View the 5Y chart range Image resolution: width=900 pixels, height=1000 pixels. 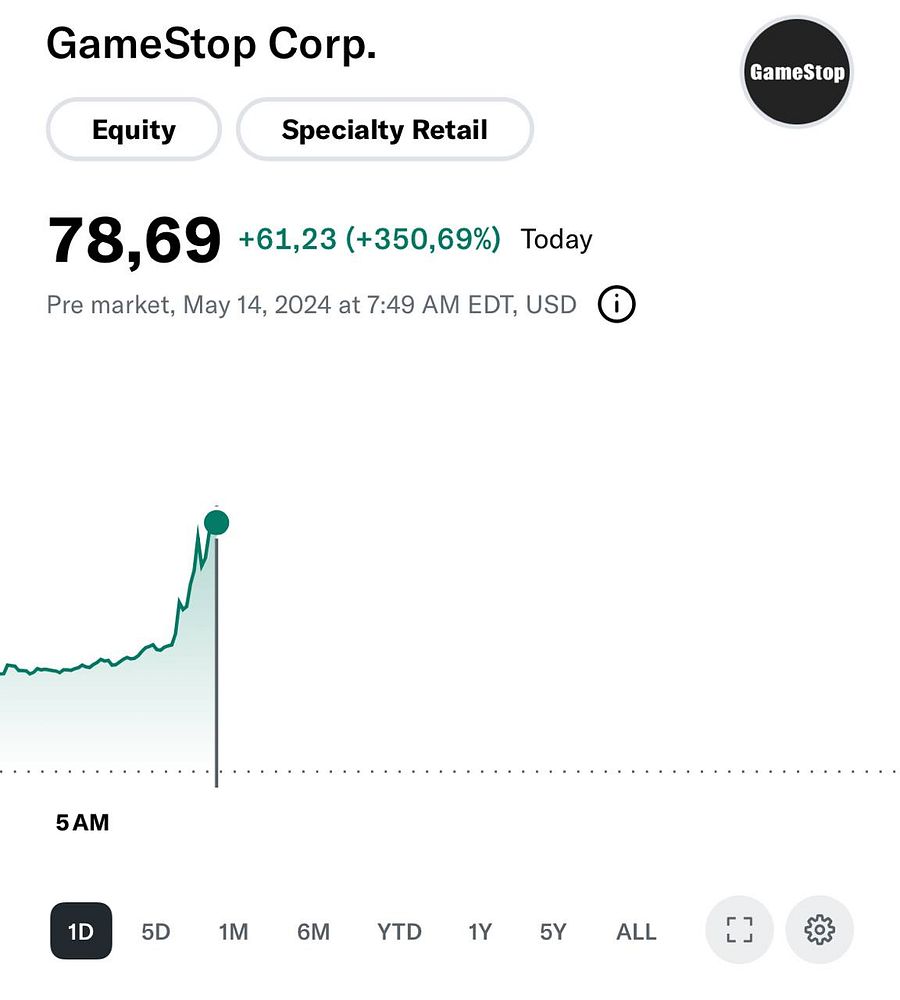[553, 931]
